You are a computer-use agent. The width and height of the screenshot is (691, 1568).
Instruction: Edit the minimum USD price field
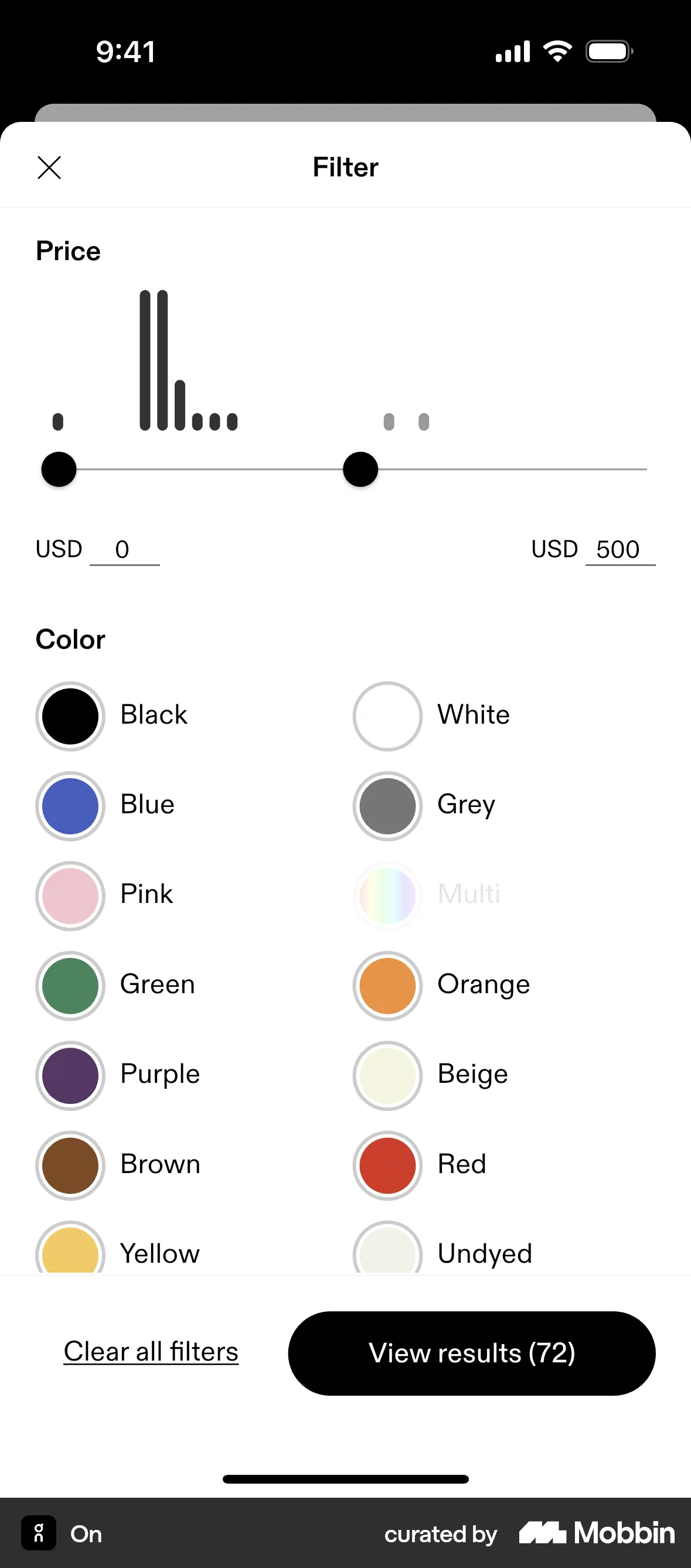click(x=124, y=549)
